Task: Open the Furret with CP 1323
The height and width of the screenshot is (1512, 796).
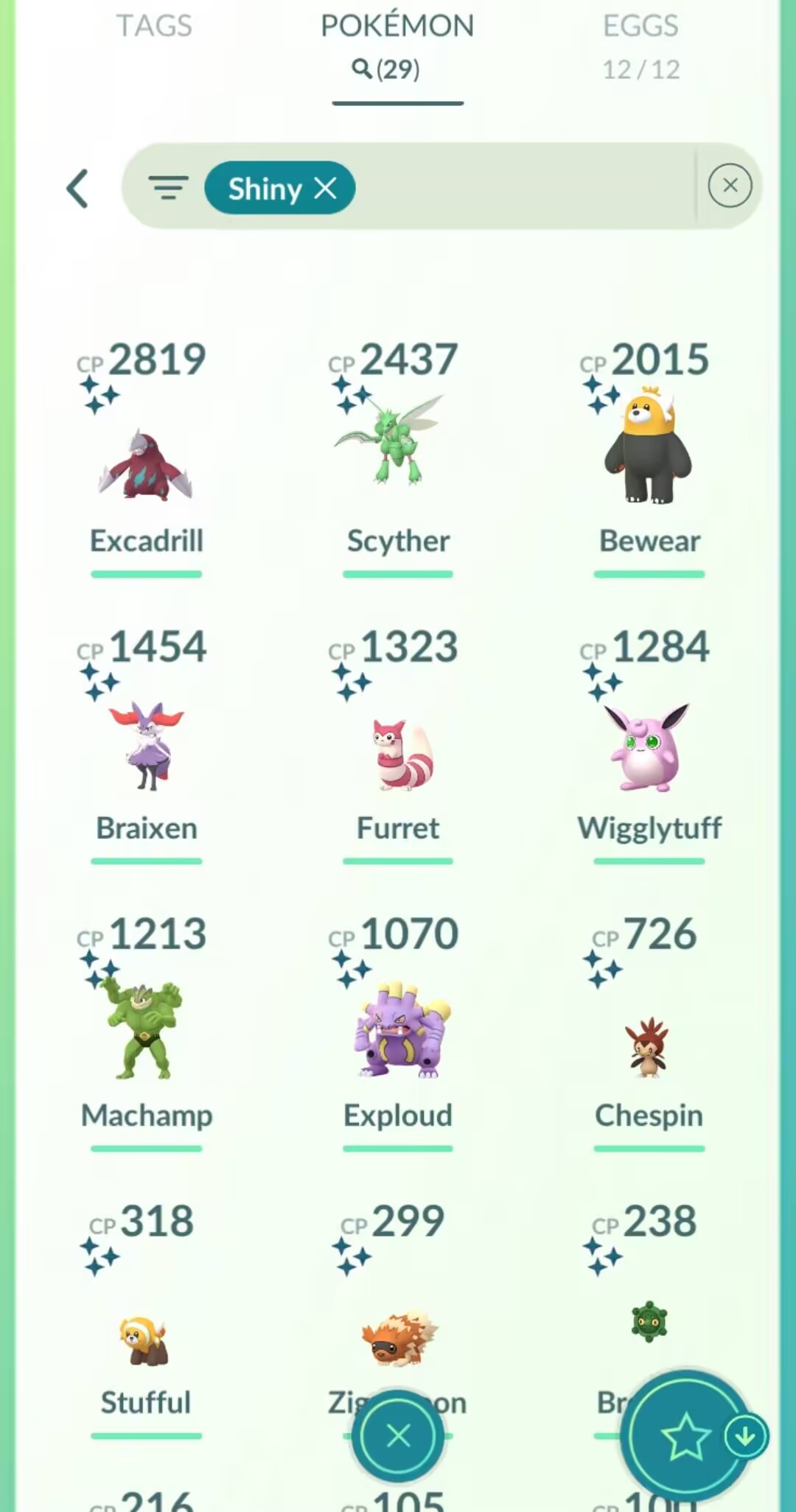Action: (398, 746)
